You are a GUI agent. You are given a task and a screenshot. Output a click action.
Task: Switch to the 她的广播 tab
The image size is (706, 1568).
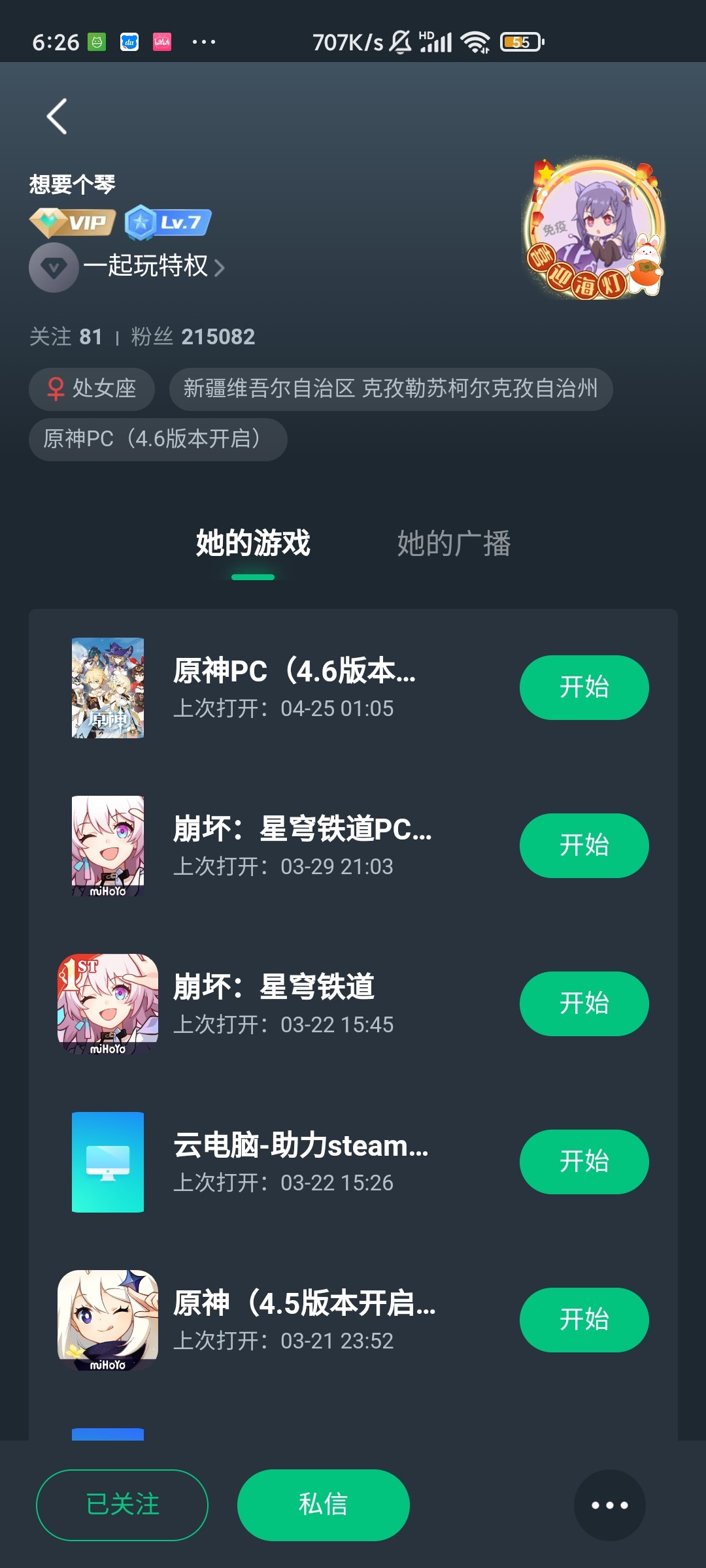(x=454, y=544)
